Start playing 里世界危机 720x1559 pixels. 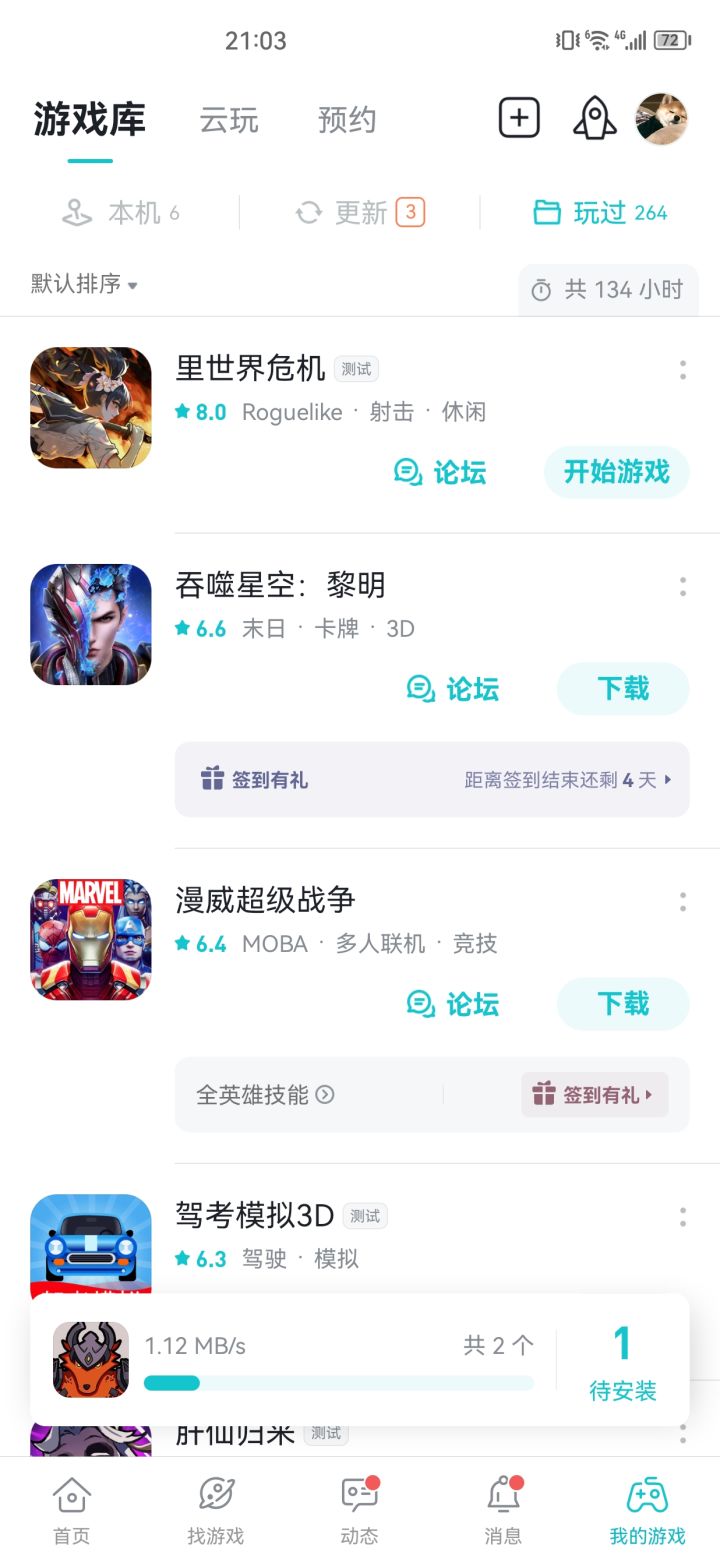point(617,472)
